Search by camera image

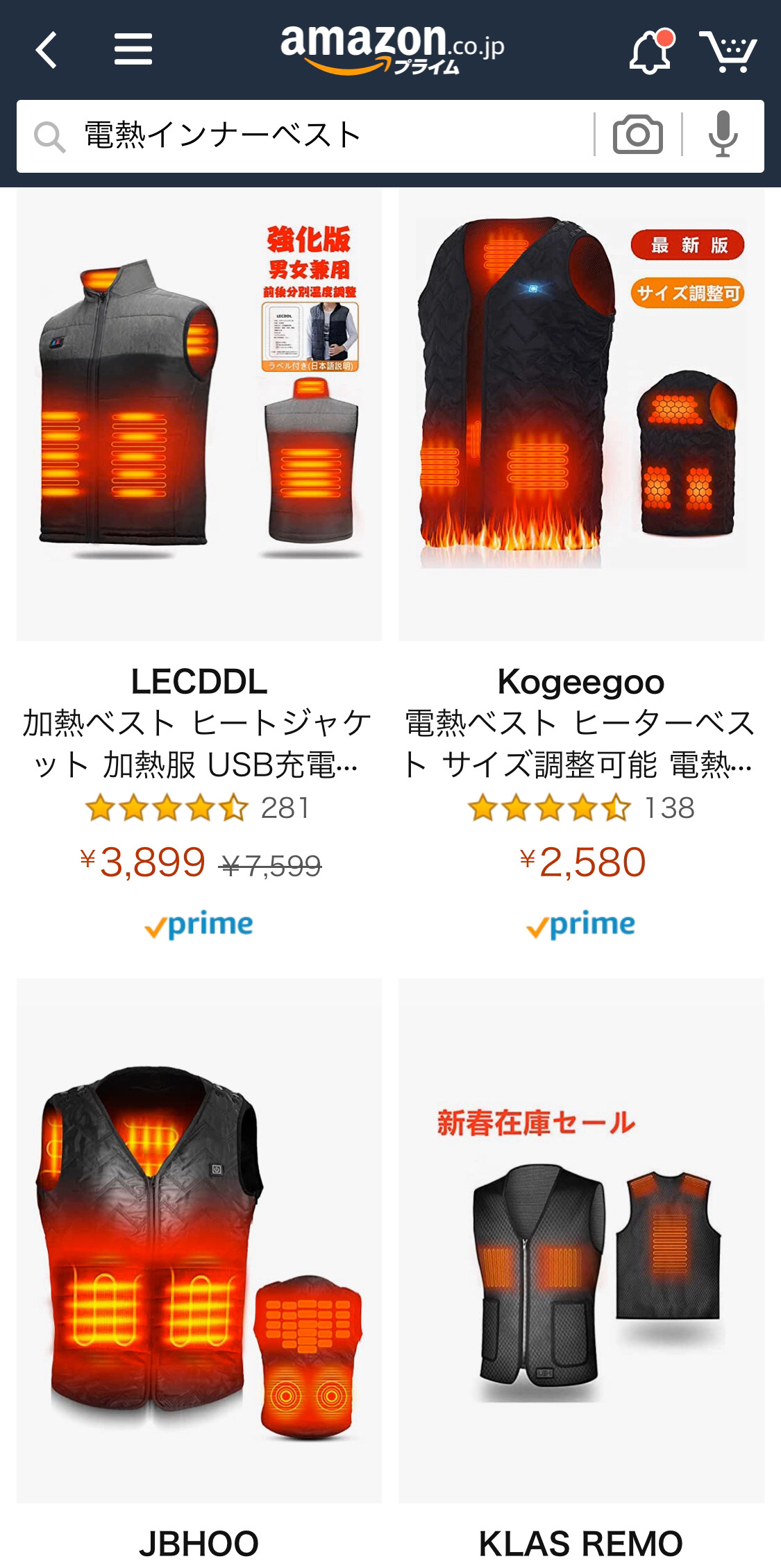tap(637, 135)
